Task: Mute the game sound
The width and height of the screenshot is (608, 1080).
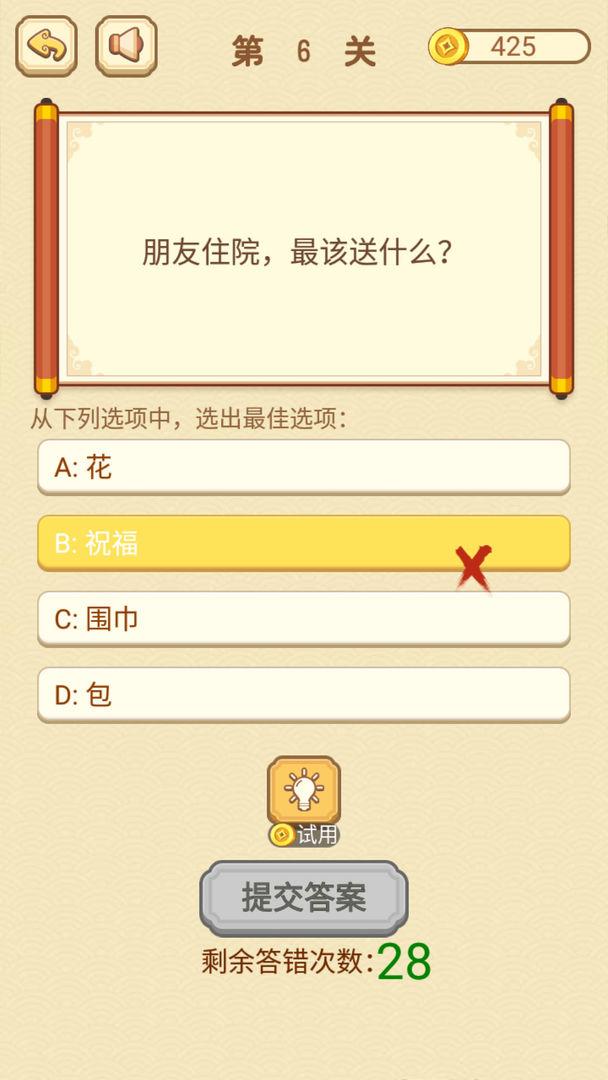Action: click(x=126, y=46)
